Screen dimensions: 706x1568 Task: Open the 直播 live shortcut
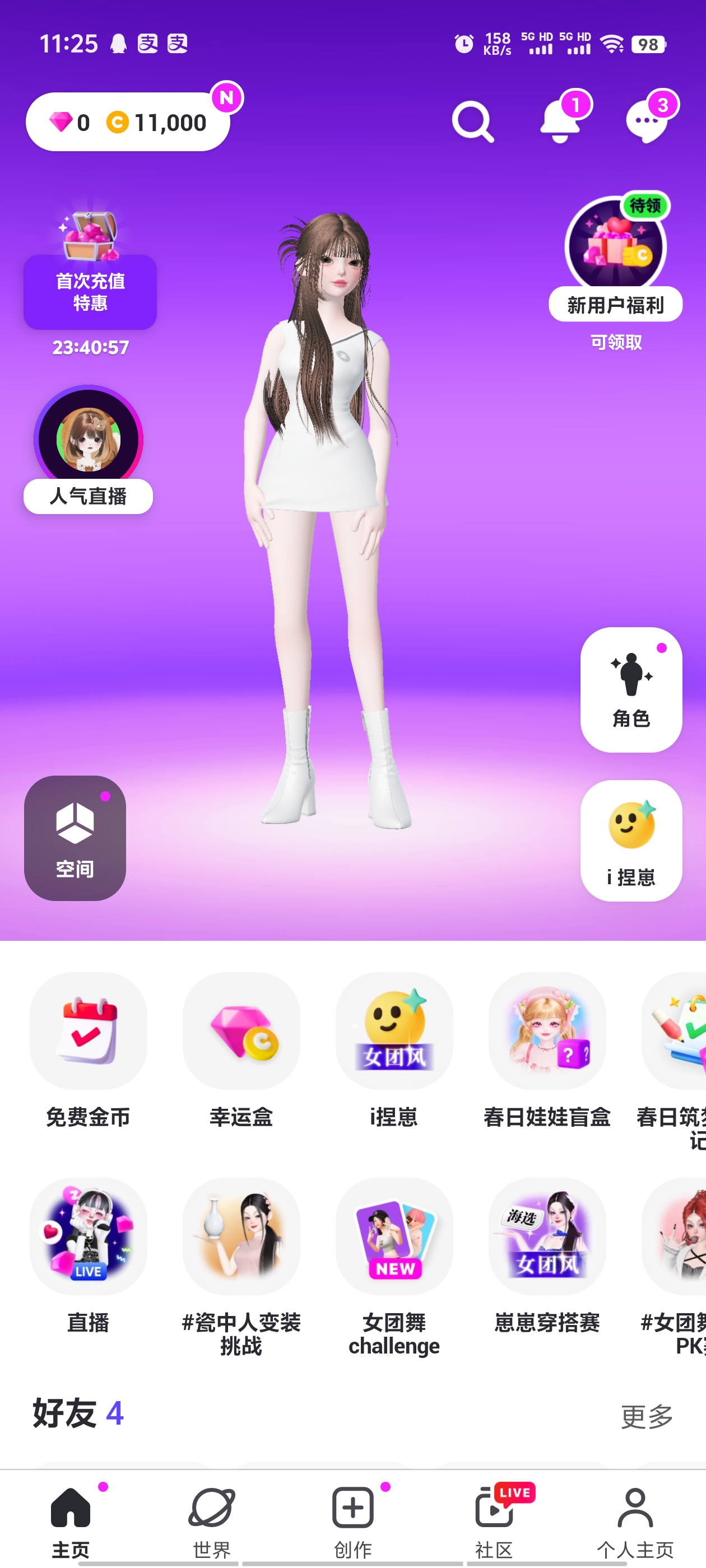89,1255
